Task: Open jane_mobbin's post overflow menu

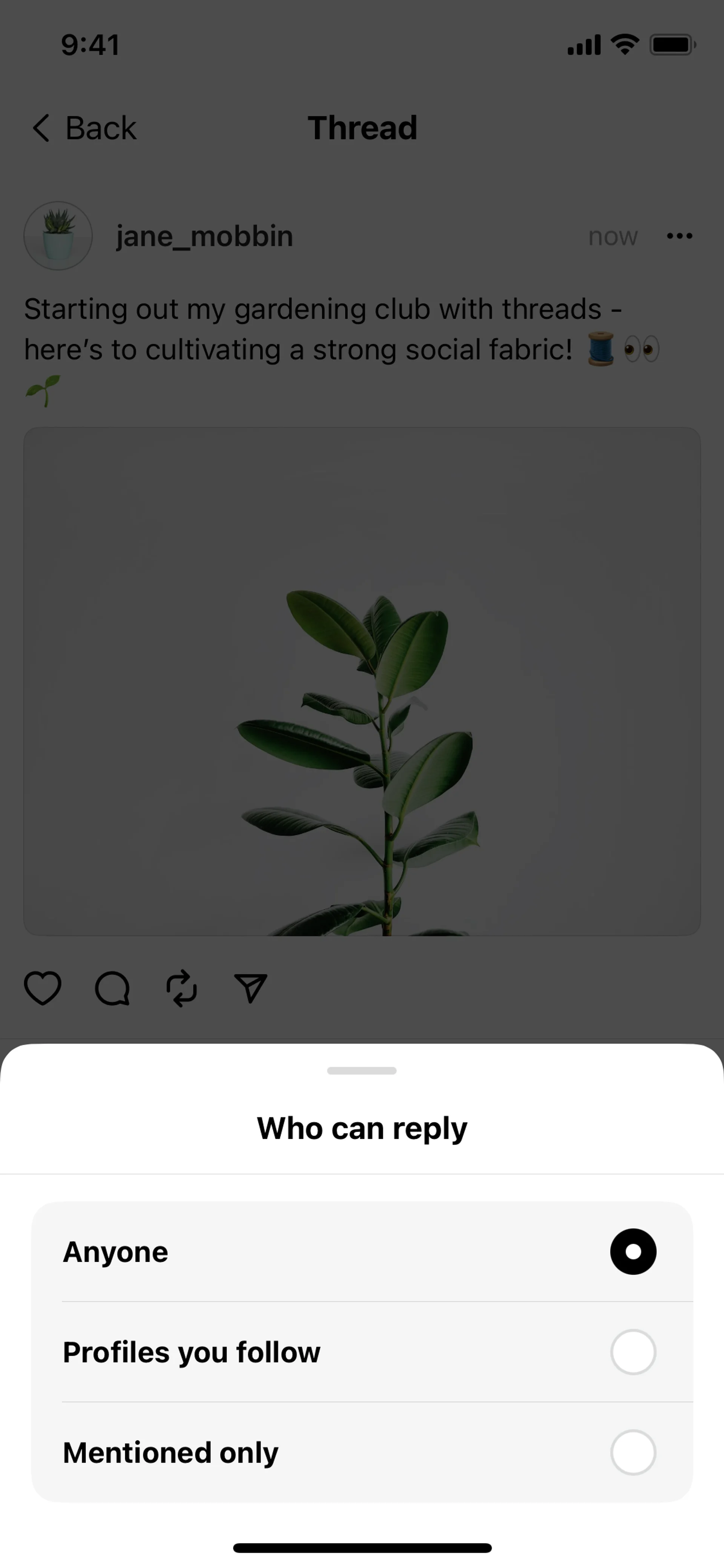Action: coord(679,236)
